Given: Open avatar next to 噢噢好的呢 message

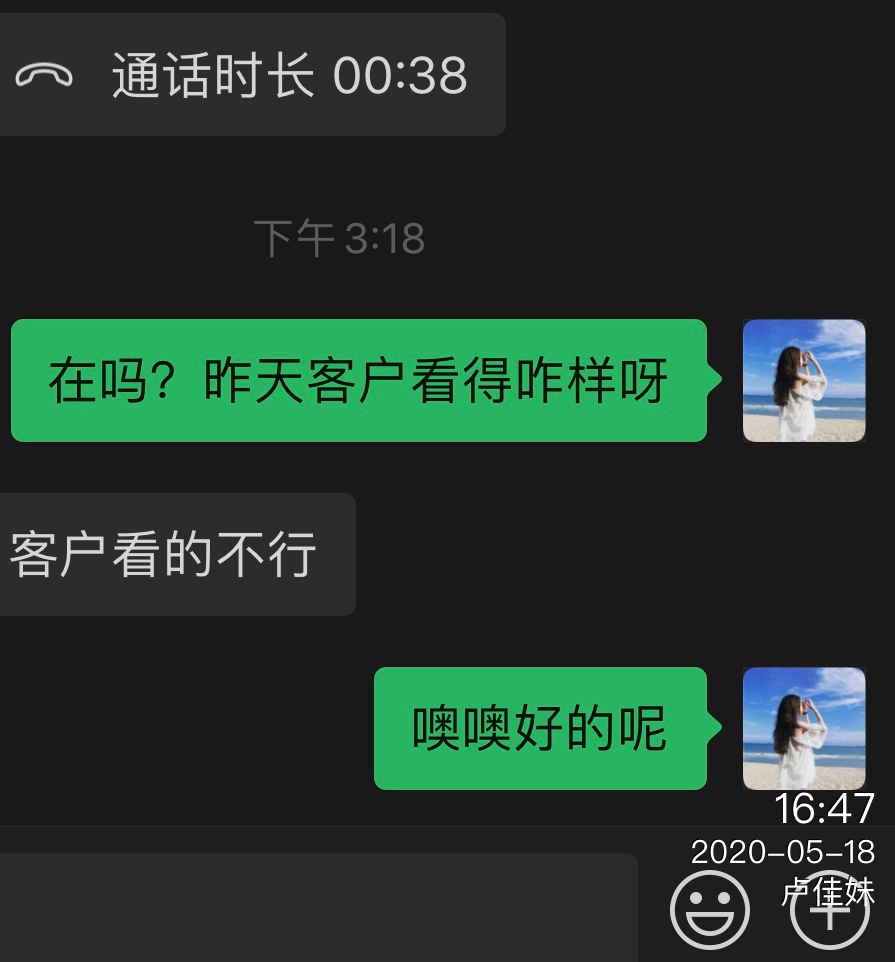Looking at the screenshot, I should (x=804, y=728).
